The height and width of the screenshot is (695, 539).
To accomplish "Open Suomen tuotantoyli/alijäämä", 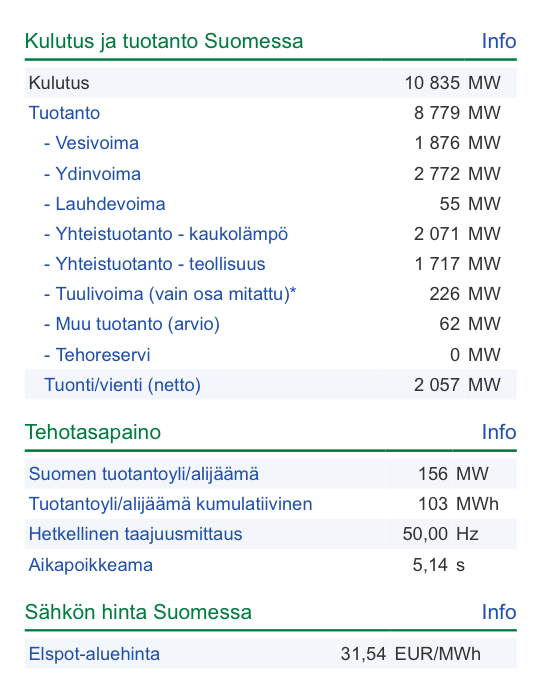I will point(144,474).
